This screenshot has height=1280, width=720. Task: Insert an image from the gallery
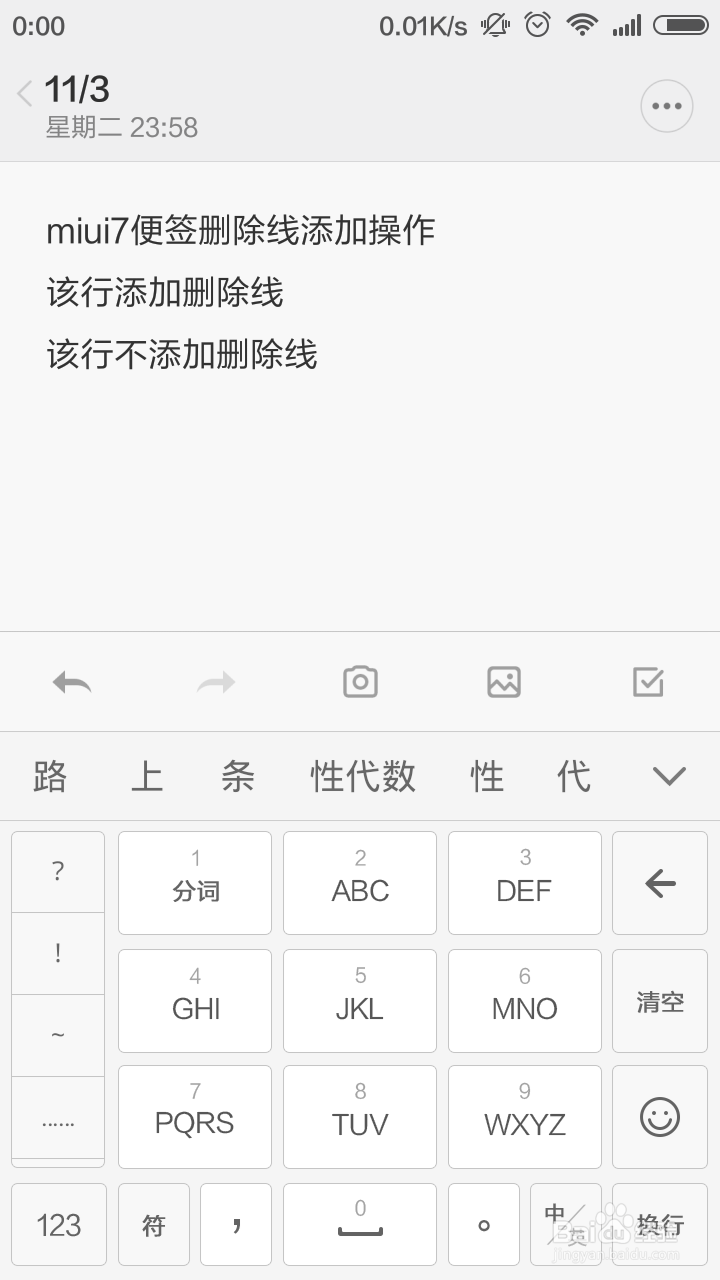point(504,681)
